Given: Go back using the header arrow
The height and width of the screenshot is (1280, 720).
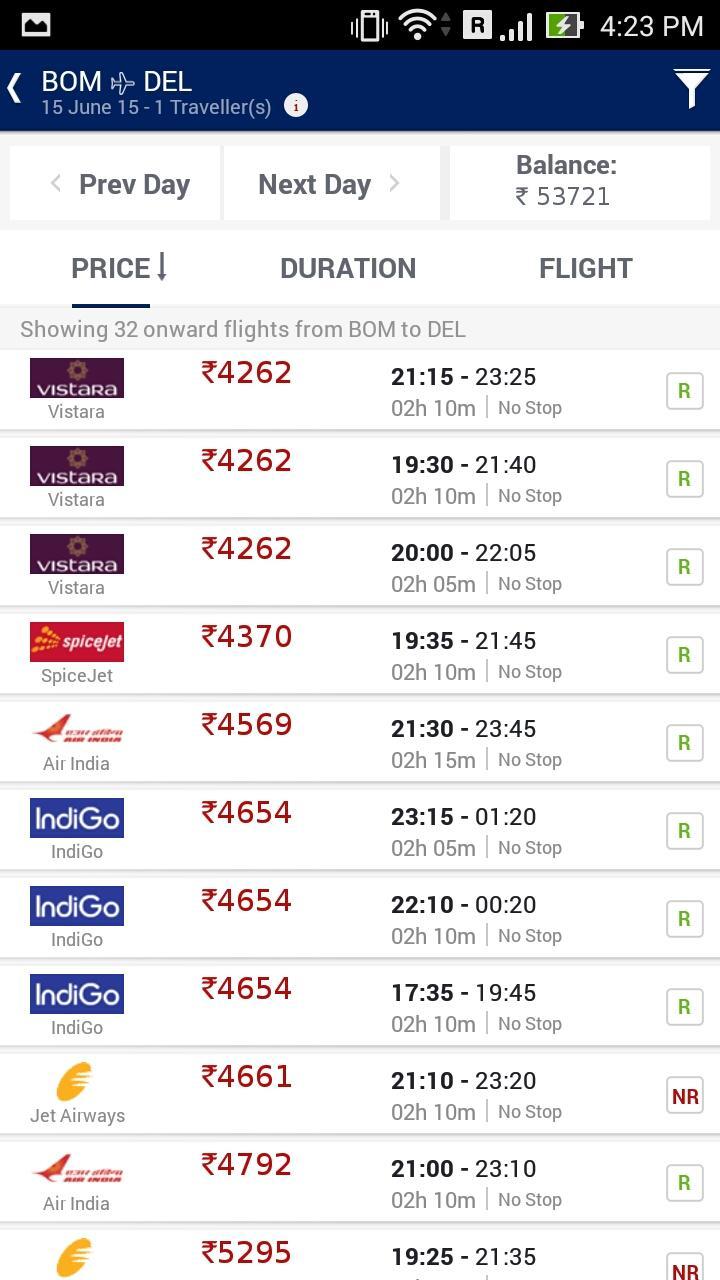Looking at the screenshot, I should click(15, 88).
